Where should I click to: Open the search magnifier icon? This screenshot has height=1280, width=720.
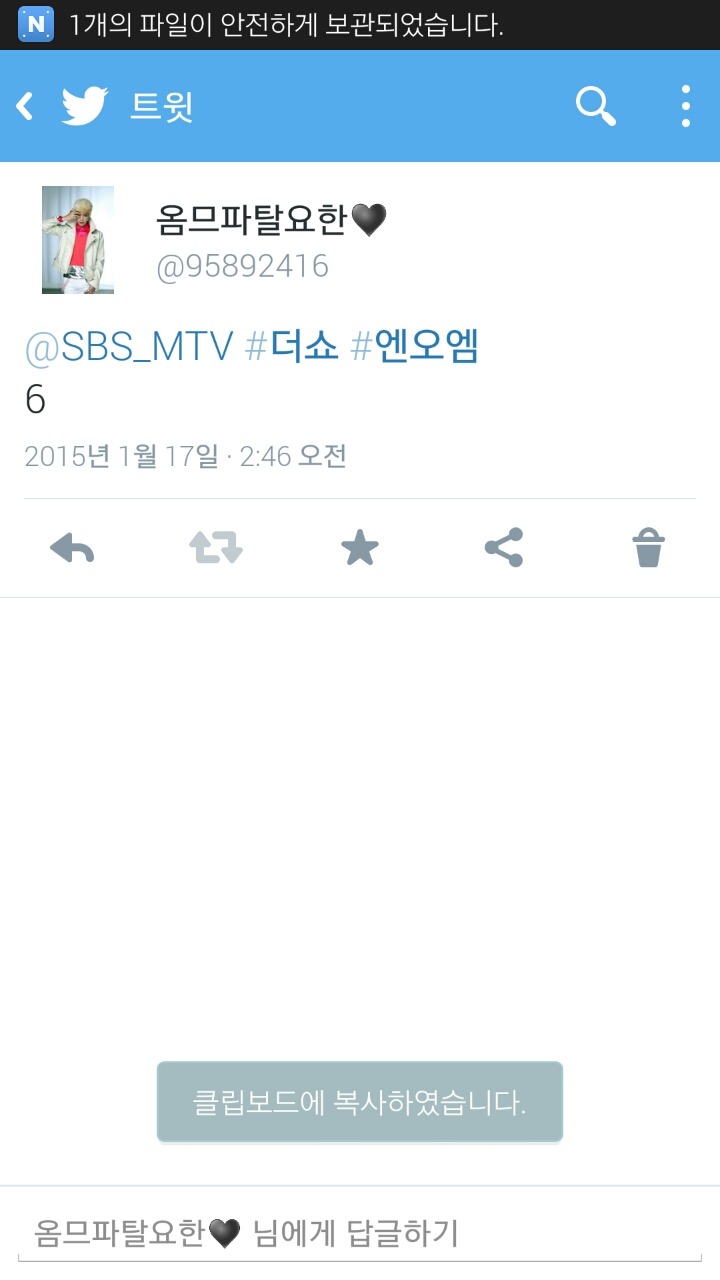pyautogui.click(x=596, y=106)
